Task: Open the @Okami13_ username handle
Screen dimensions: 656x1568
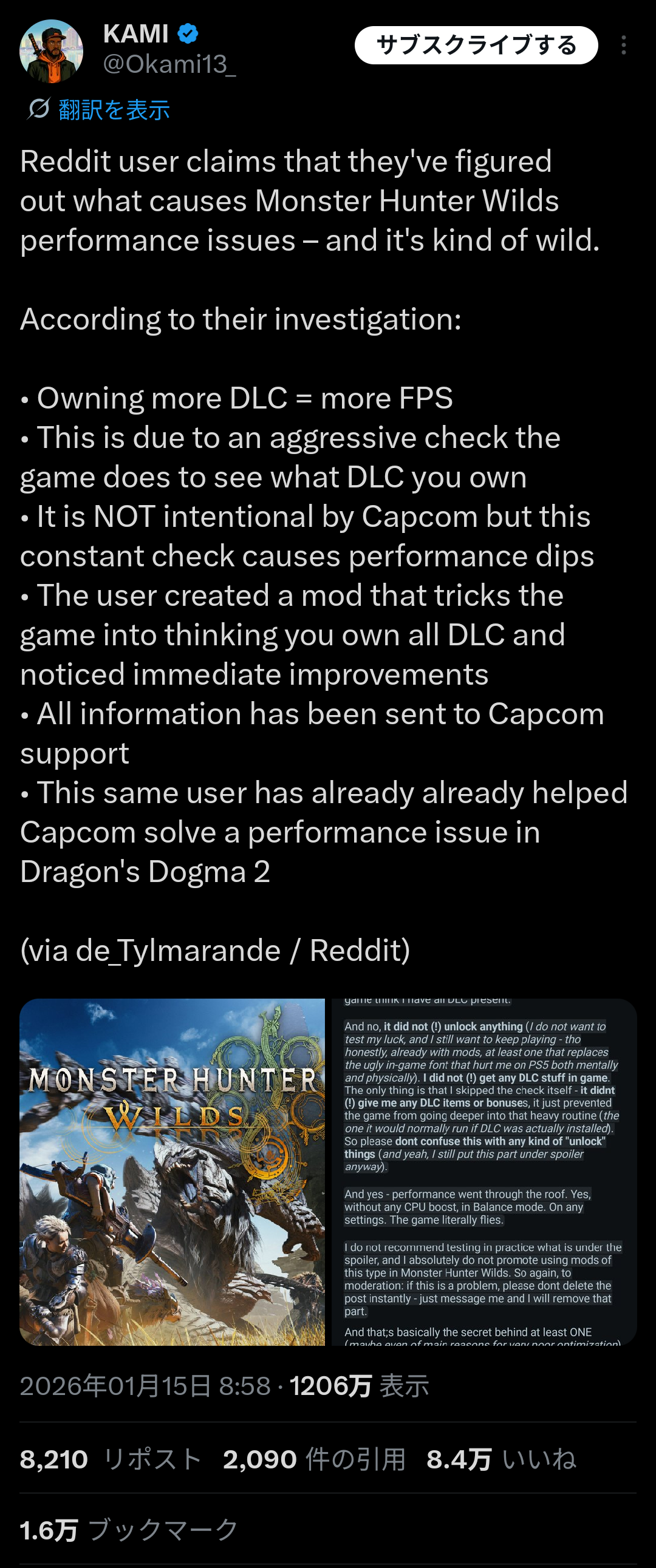Action: [169, 64]
